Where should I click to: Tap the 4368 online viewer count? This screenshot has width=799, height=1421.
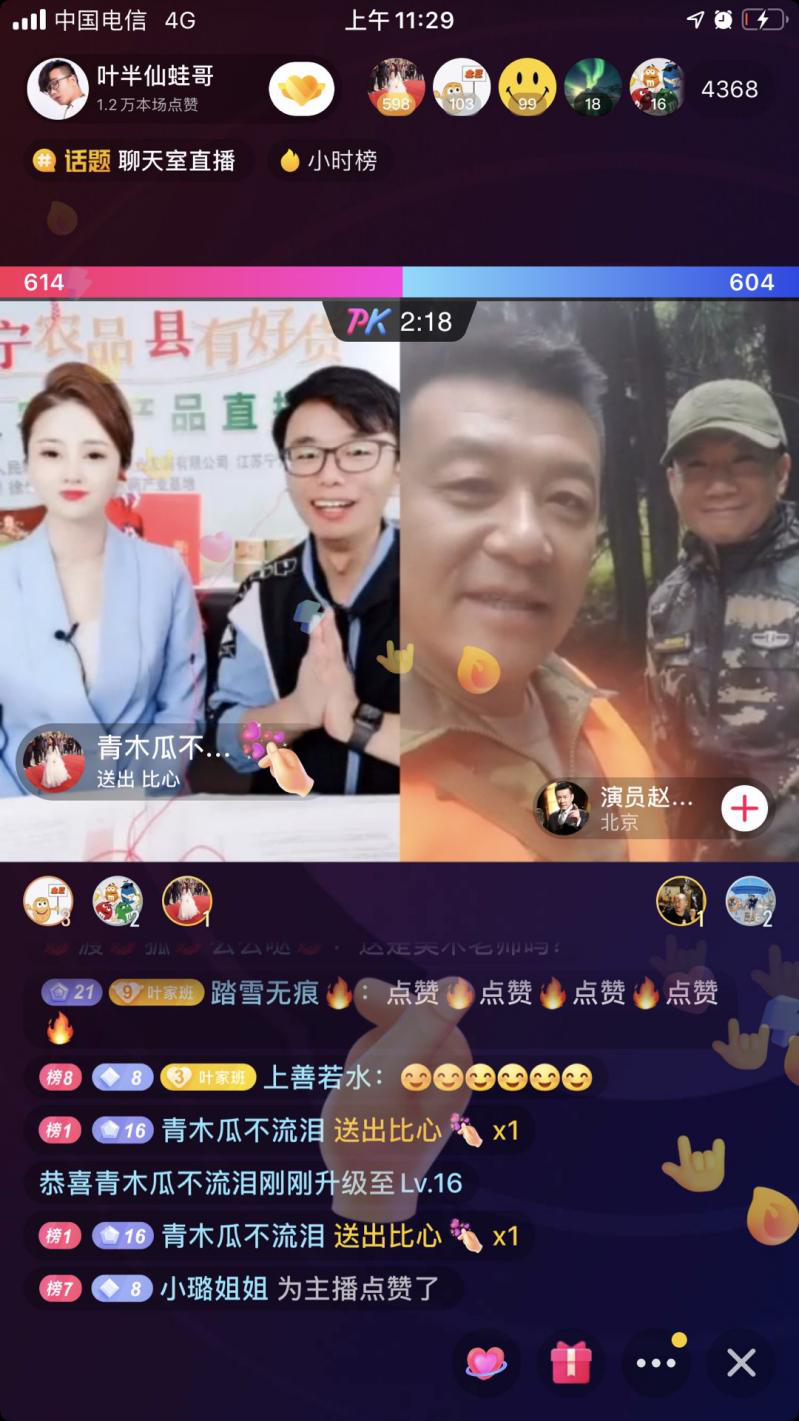point(729,88)
